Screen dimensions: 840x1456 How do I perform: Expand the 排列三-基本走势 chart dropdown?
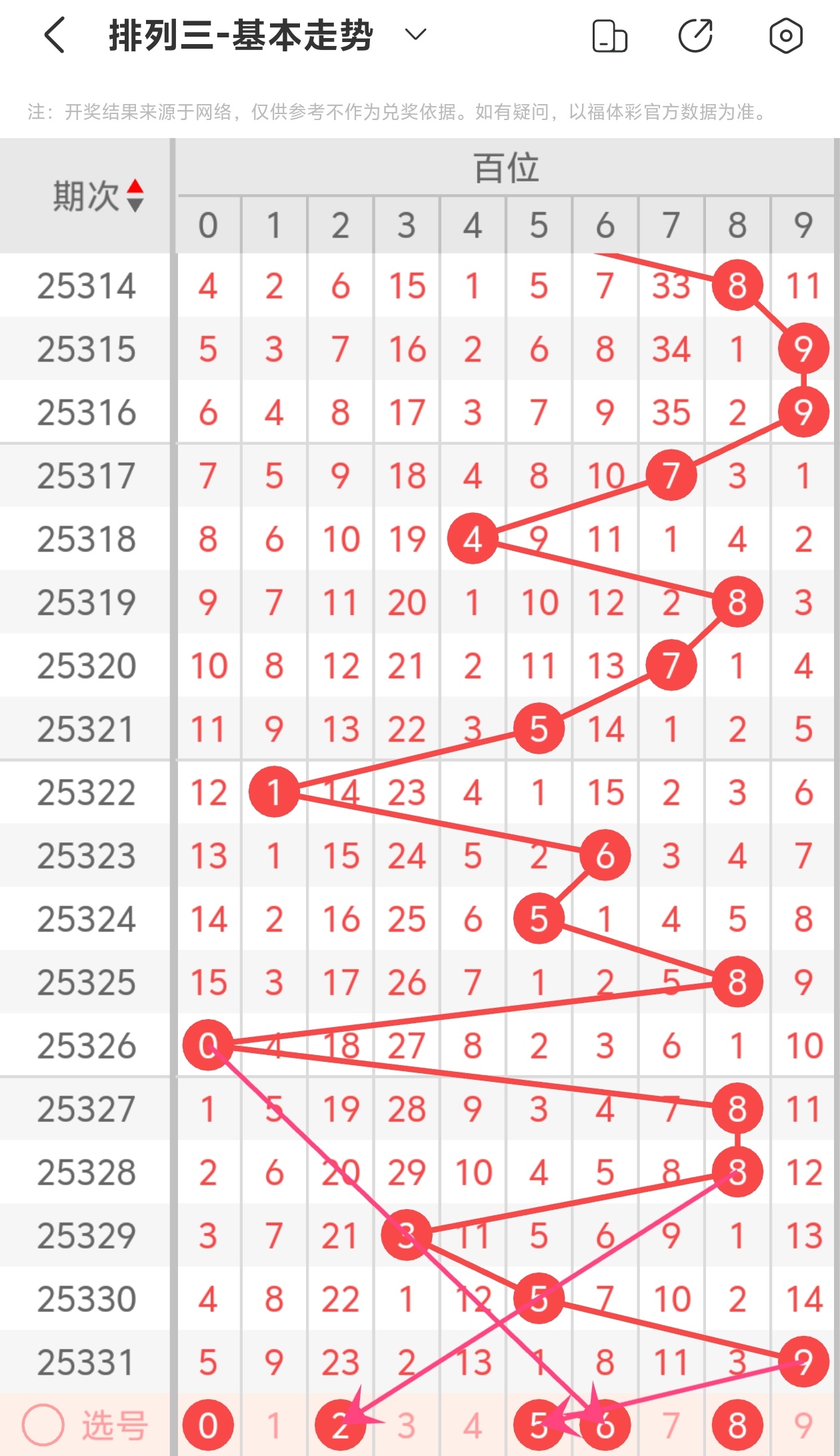[415, 35]
